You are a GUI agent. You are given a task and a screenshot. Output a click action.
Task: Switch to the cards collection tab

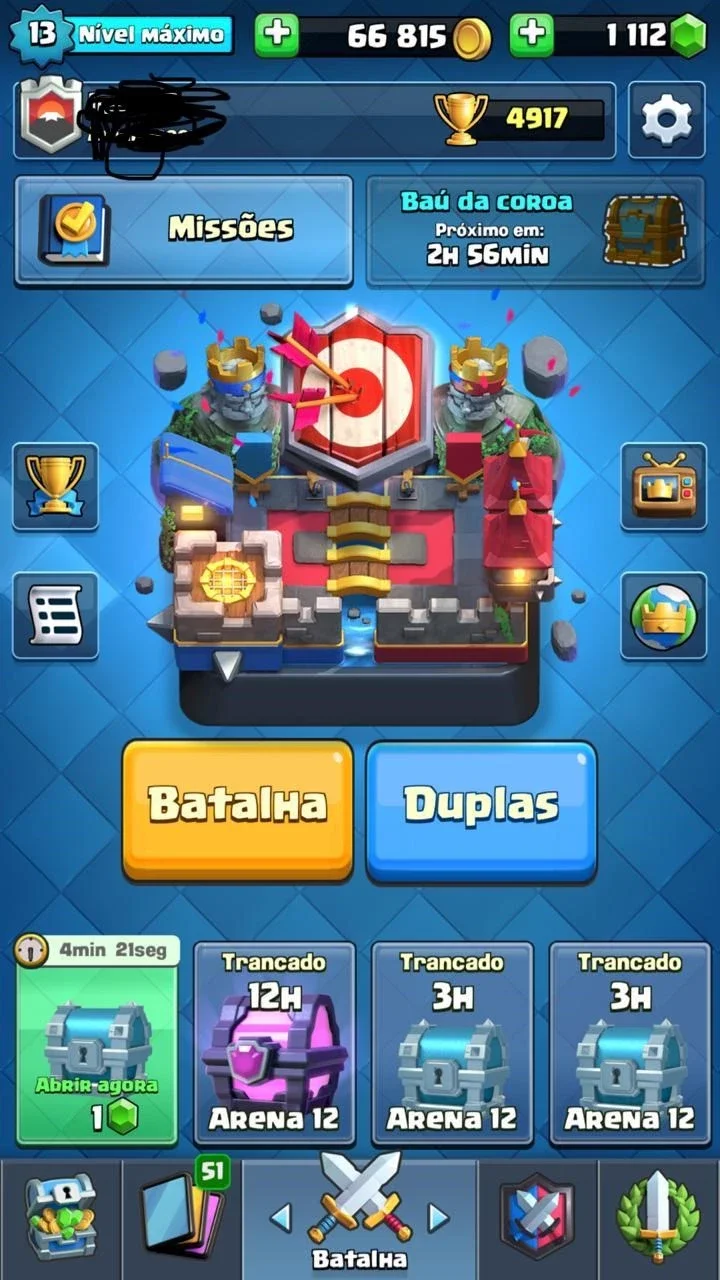(181, 1219)
